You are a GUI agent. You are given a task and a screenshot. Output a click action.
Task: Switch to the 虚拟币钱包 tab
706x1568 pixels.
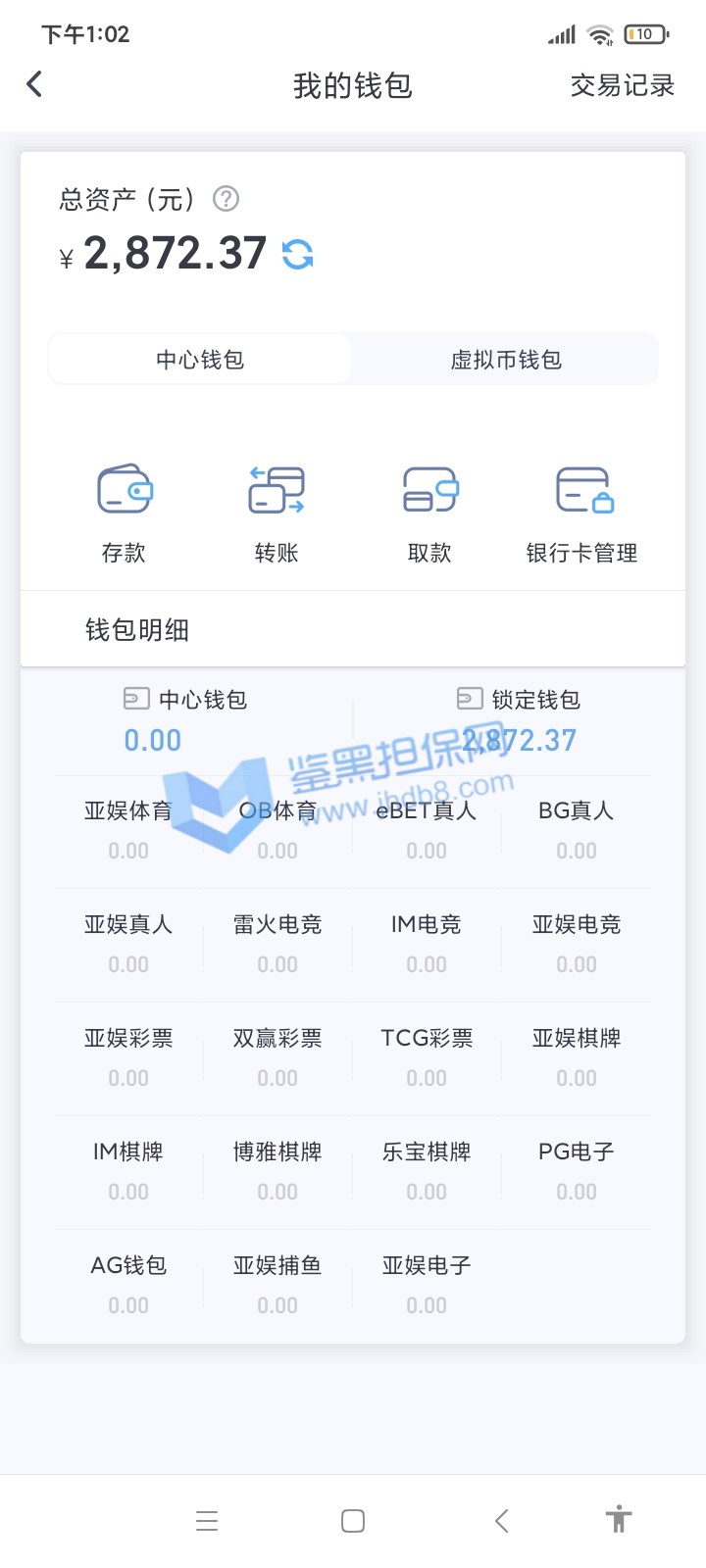point(505,360)
